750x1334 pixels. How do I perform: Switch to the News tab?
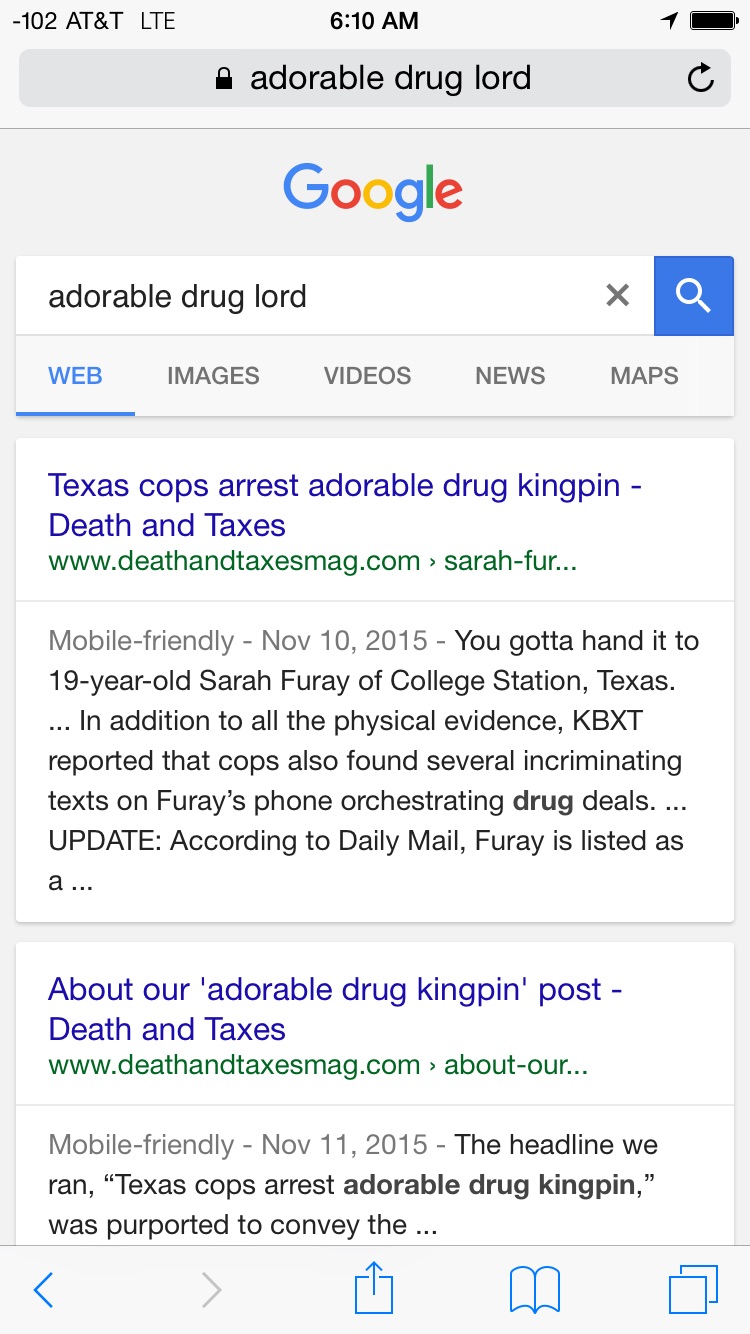[510, 376]
